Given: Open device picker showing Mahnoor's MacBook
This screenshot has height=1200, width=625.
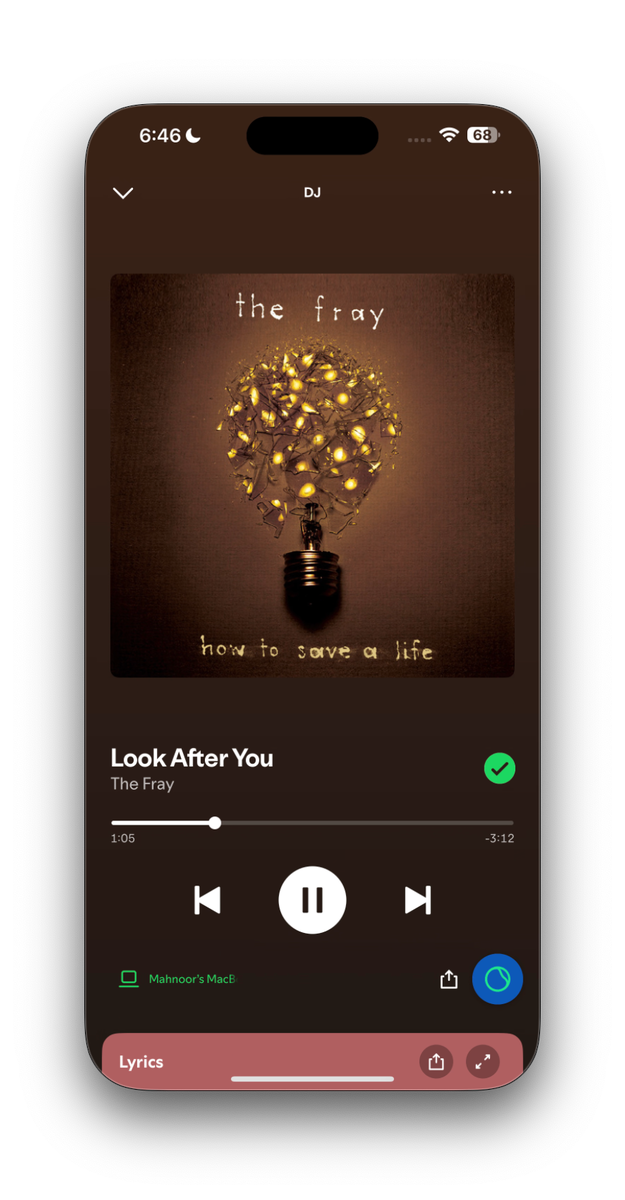Looking at the screenshot, I should [x=177, y=979].
